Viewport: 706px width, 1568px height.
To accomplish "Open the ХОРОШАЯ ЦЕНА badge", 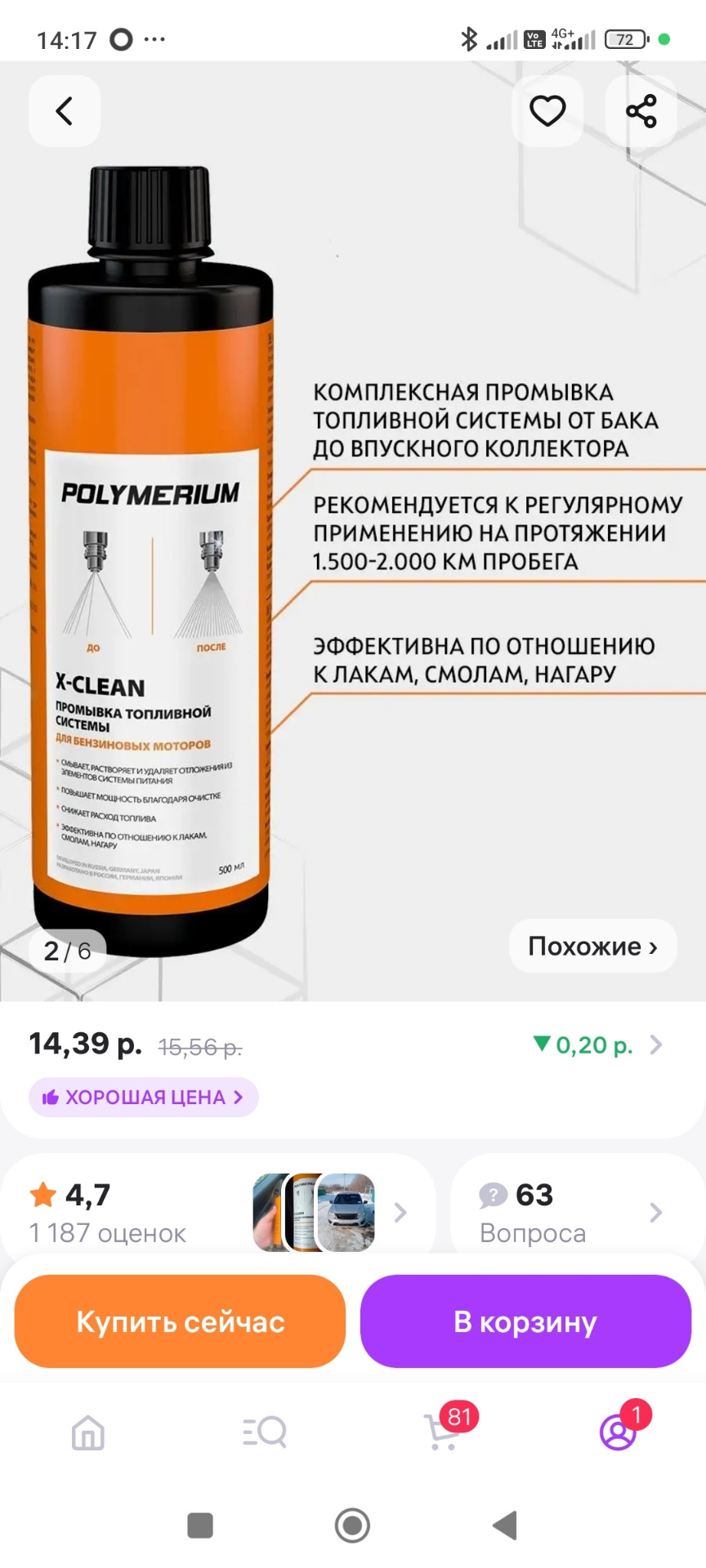I will [144, 1097].
